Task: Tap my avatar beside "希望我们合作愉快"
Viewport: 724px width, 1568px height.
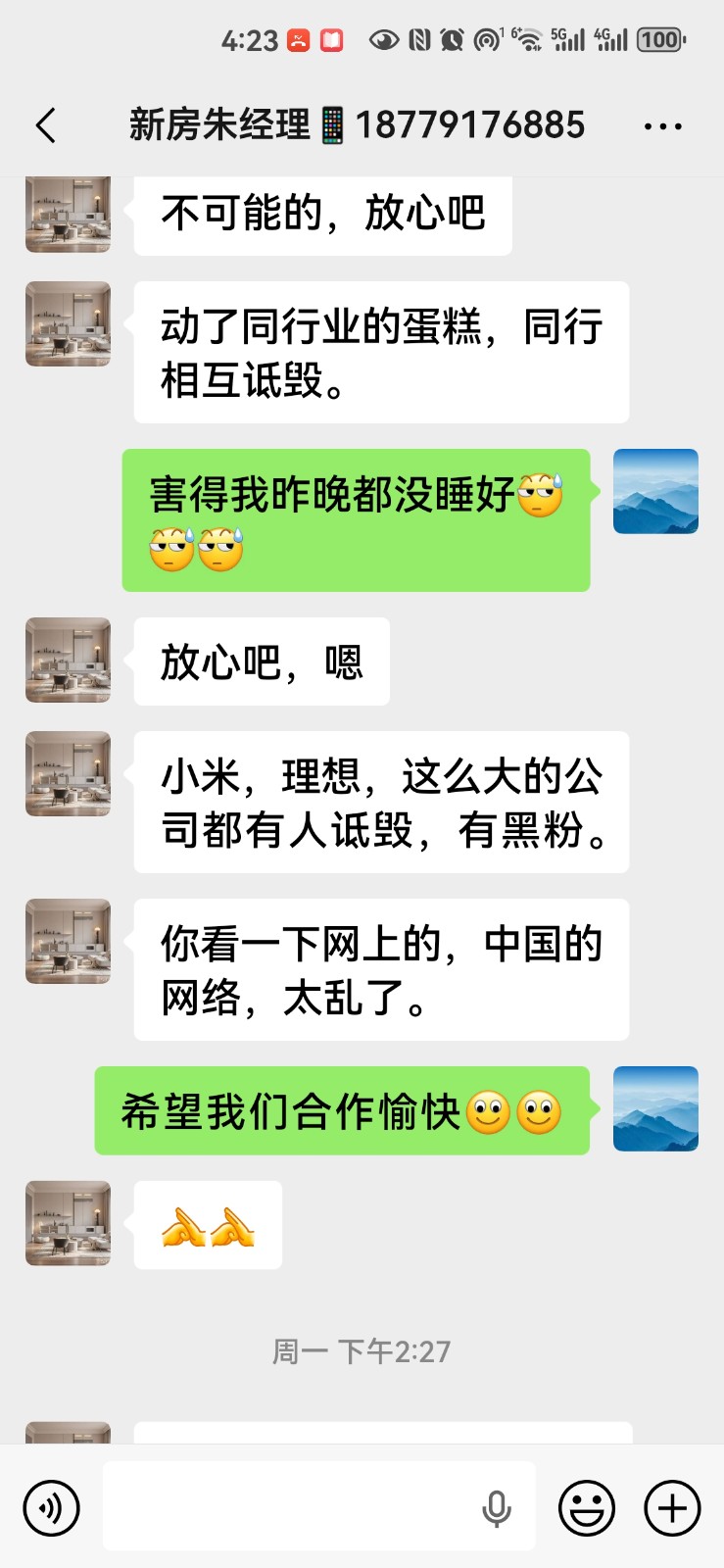Action: point(655,1108)
